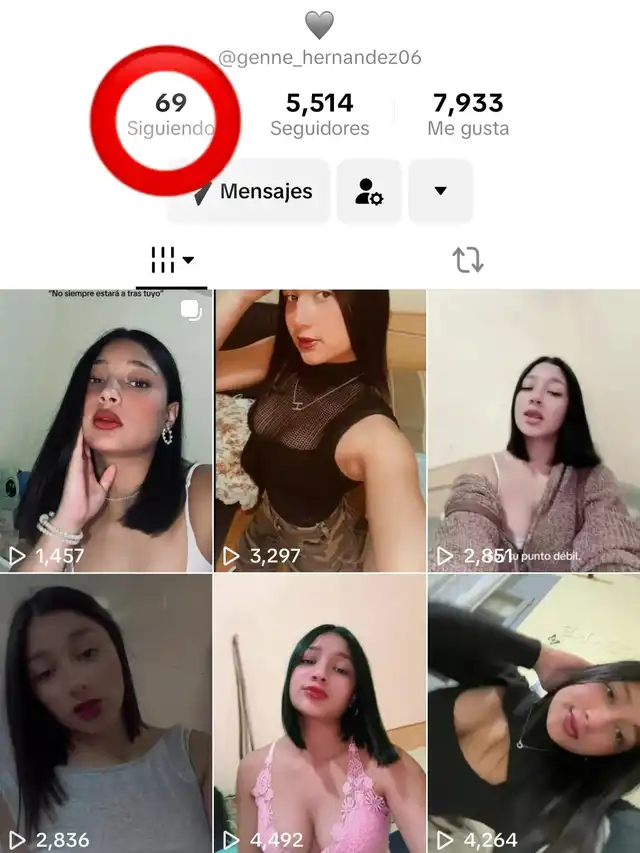
Task: Open the Mensajes button
Action: coord(250,191)
